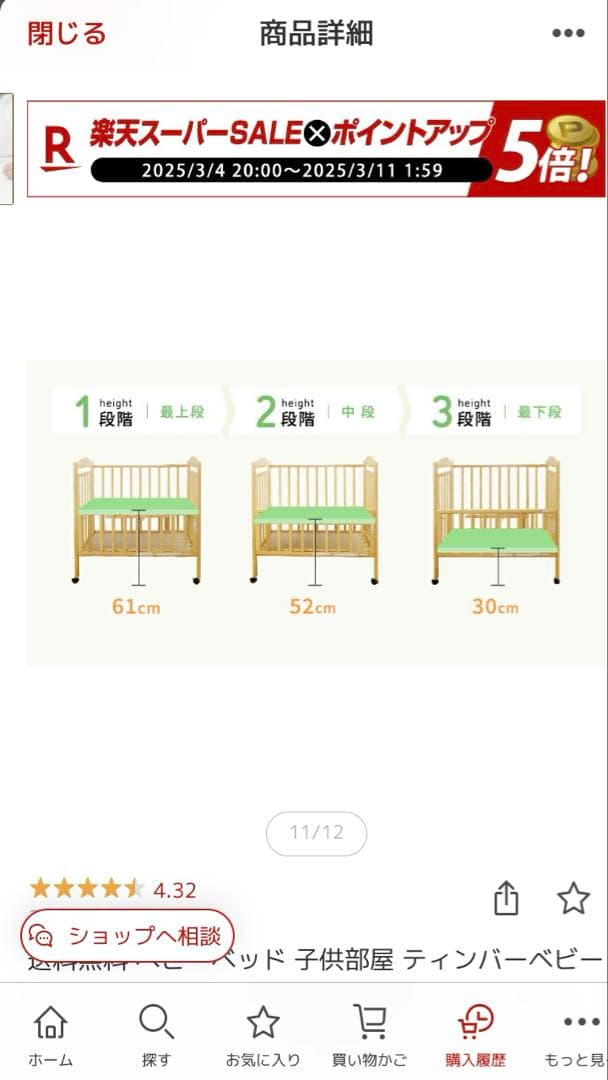Share this product
The height and width of the screenshot is (1080, 608).
(507, 899)
